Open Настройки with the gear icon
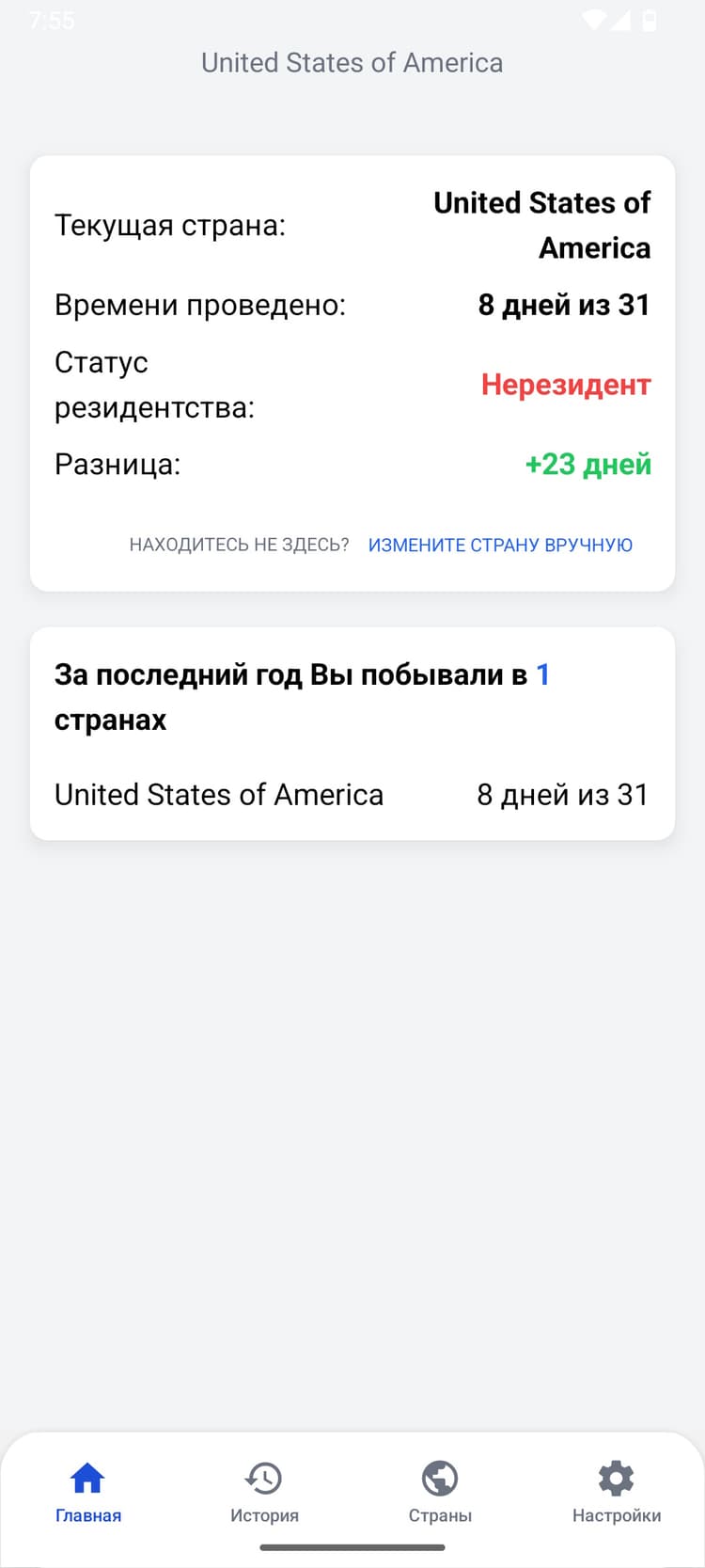This screenshot has height=1568, width=705. (616, 1479)
